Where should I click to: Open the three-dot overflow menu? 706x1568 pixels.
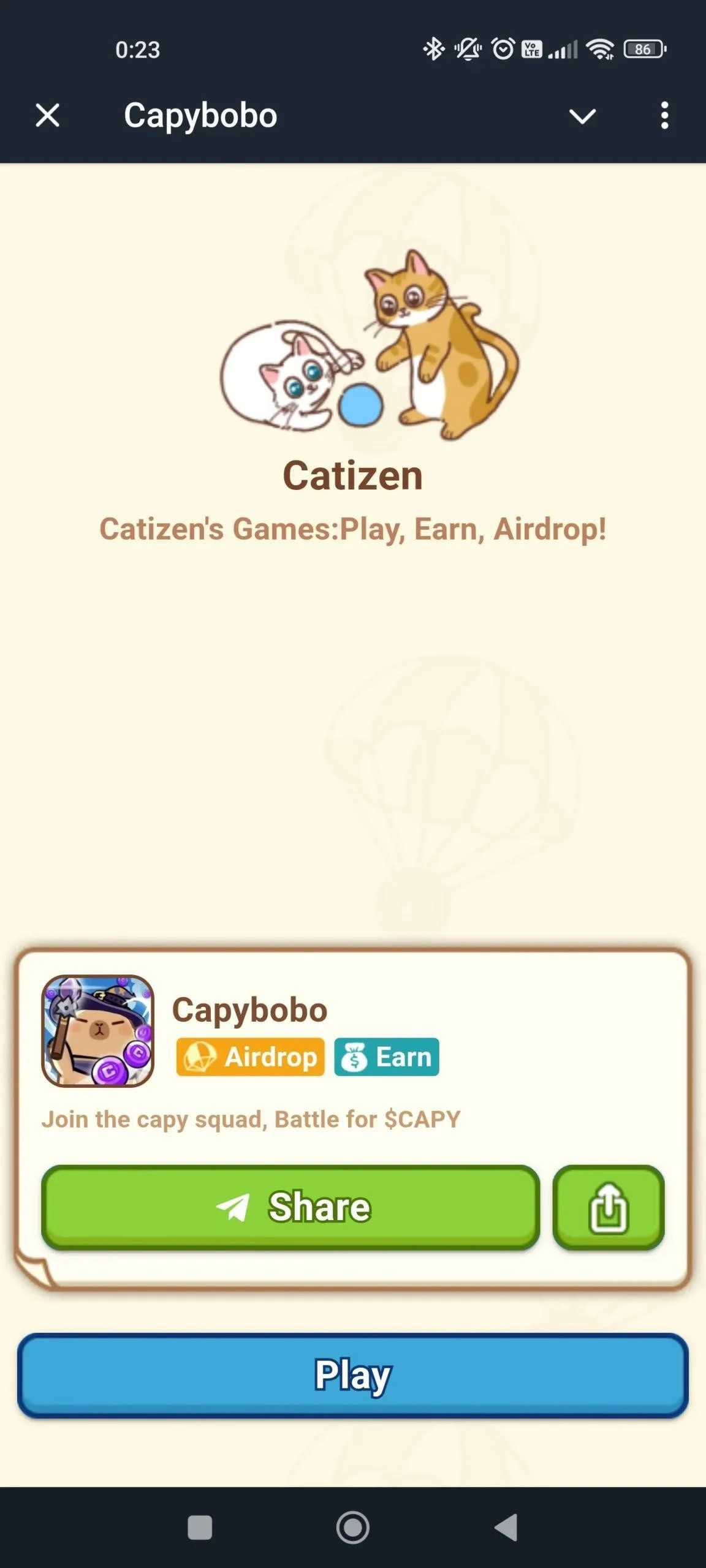point(664,115)
